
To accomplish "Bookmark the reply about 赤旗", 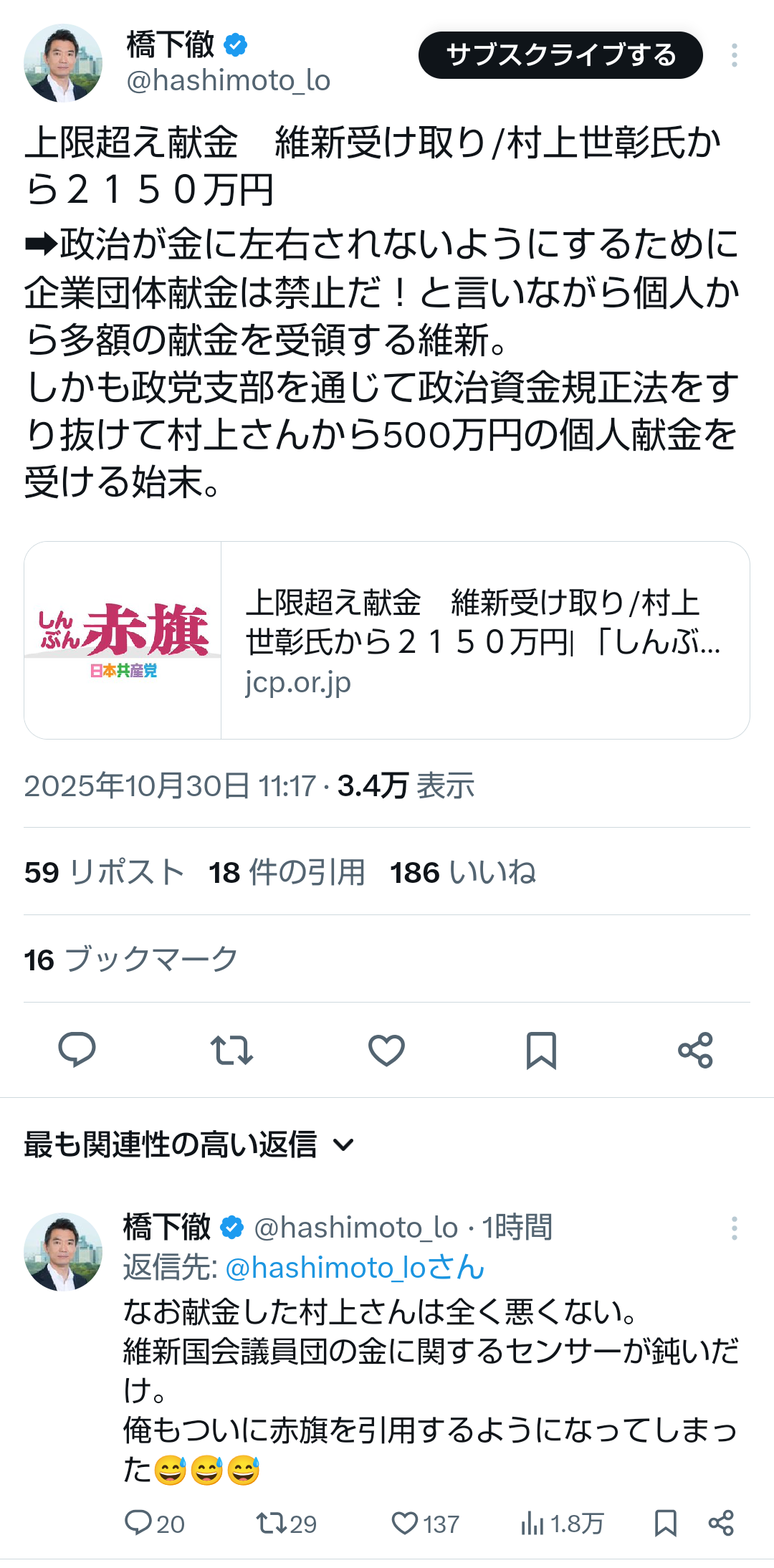I will coord(665,1522).
